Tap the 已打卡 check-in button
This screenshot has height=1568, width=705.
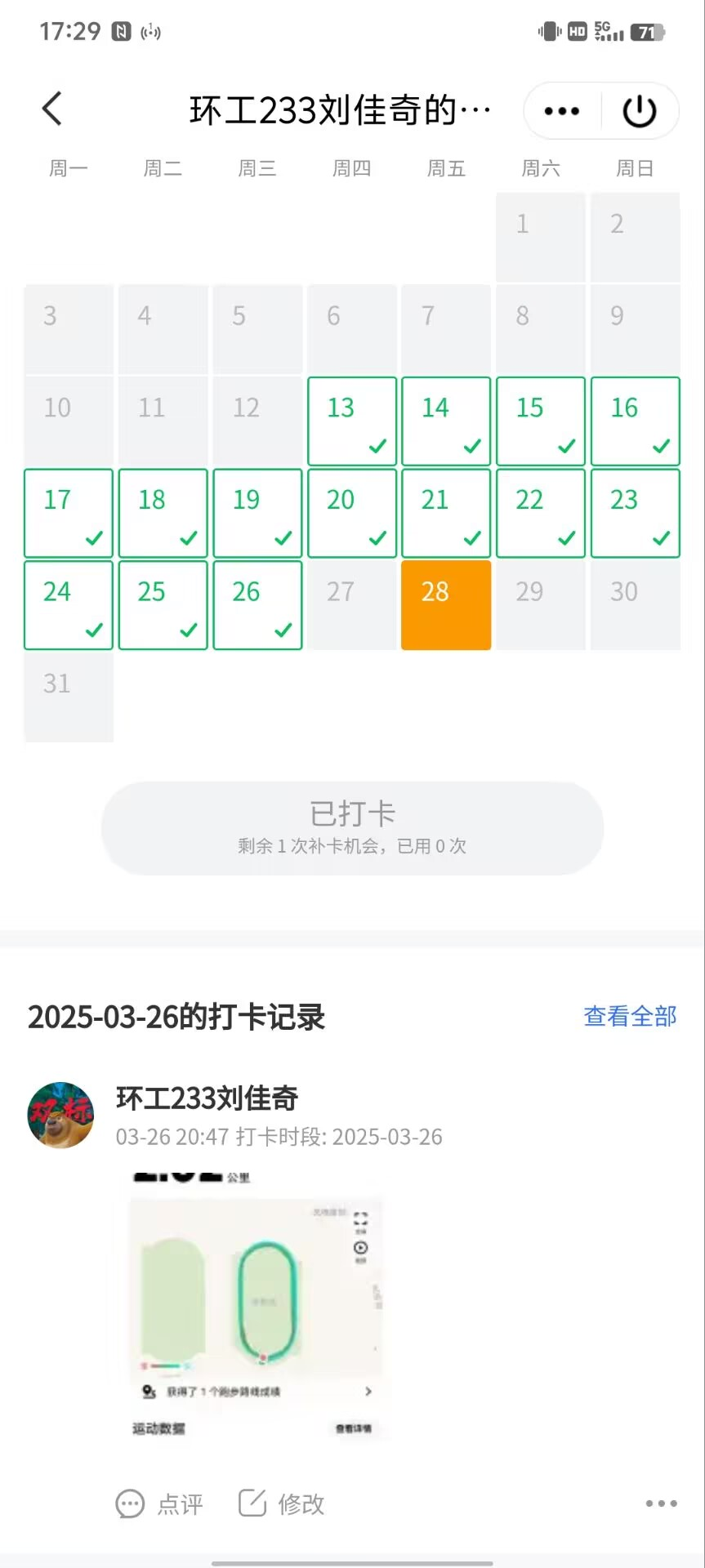pos(352,828)
